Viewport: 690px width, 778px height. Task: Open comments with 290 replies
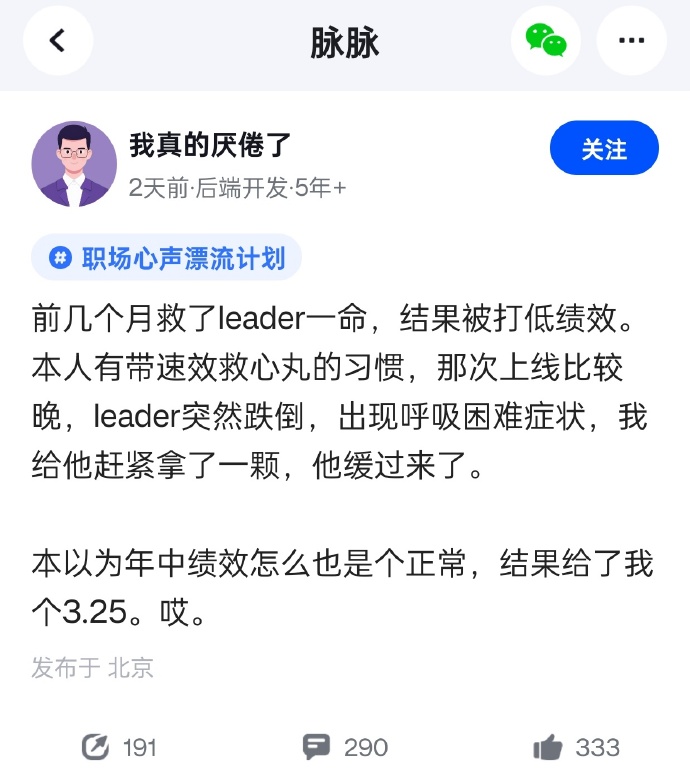[317, 746]
